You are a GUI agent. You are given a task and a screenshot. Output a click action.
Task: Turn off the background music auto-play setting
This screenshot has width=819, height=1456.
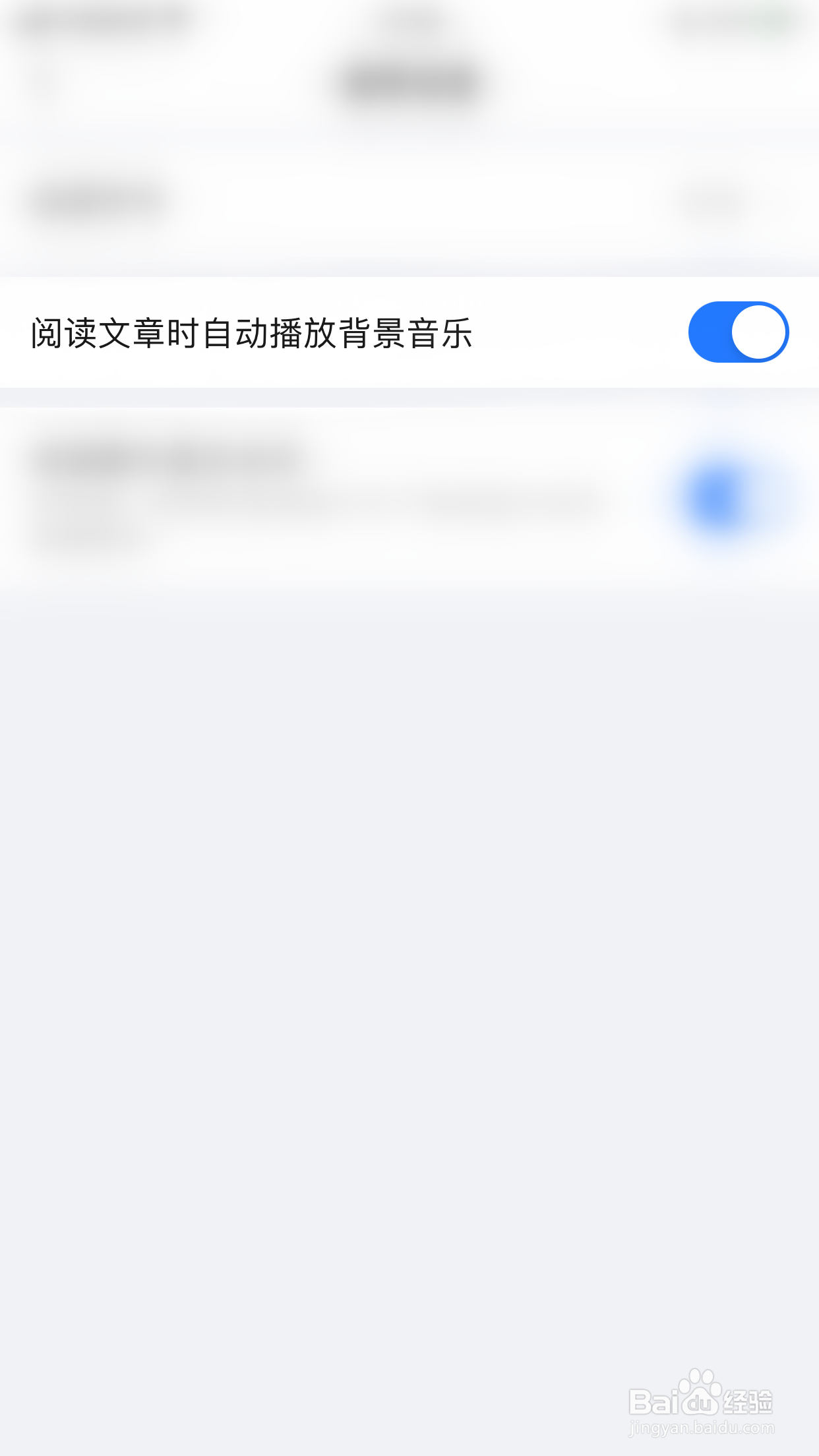pos(739,332)
